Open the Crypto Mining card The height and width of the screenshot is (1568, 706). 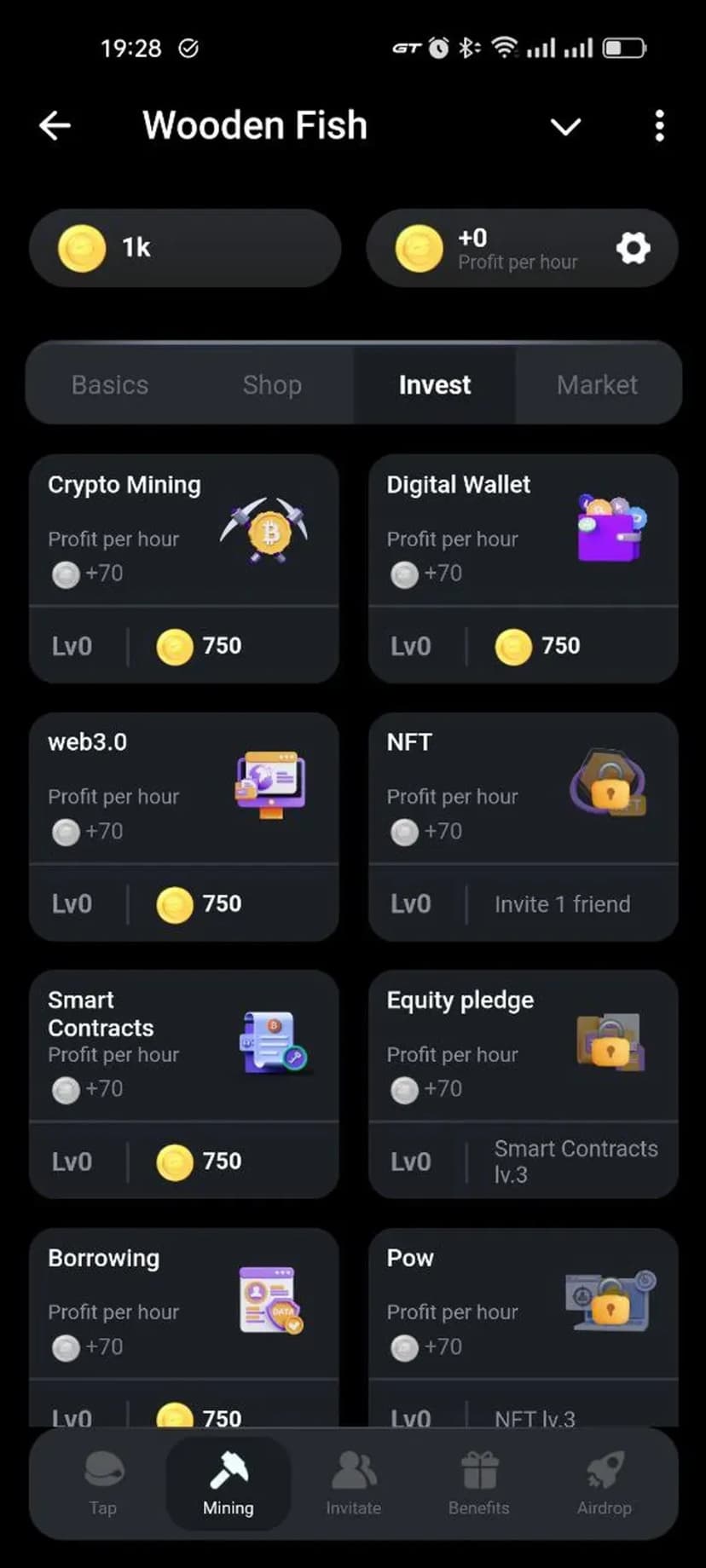[183, 568]
